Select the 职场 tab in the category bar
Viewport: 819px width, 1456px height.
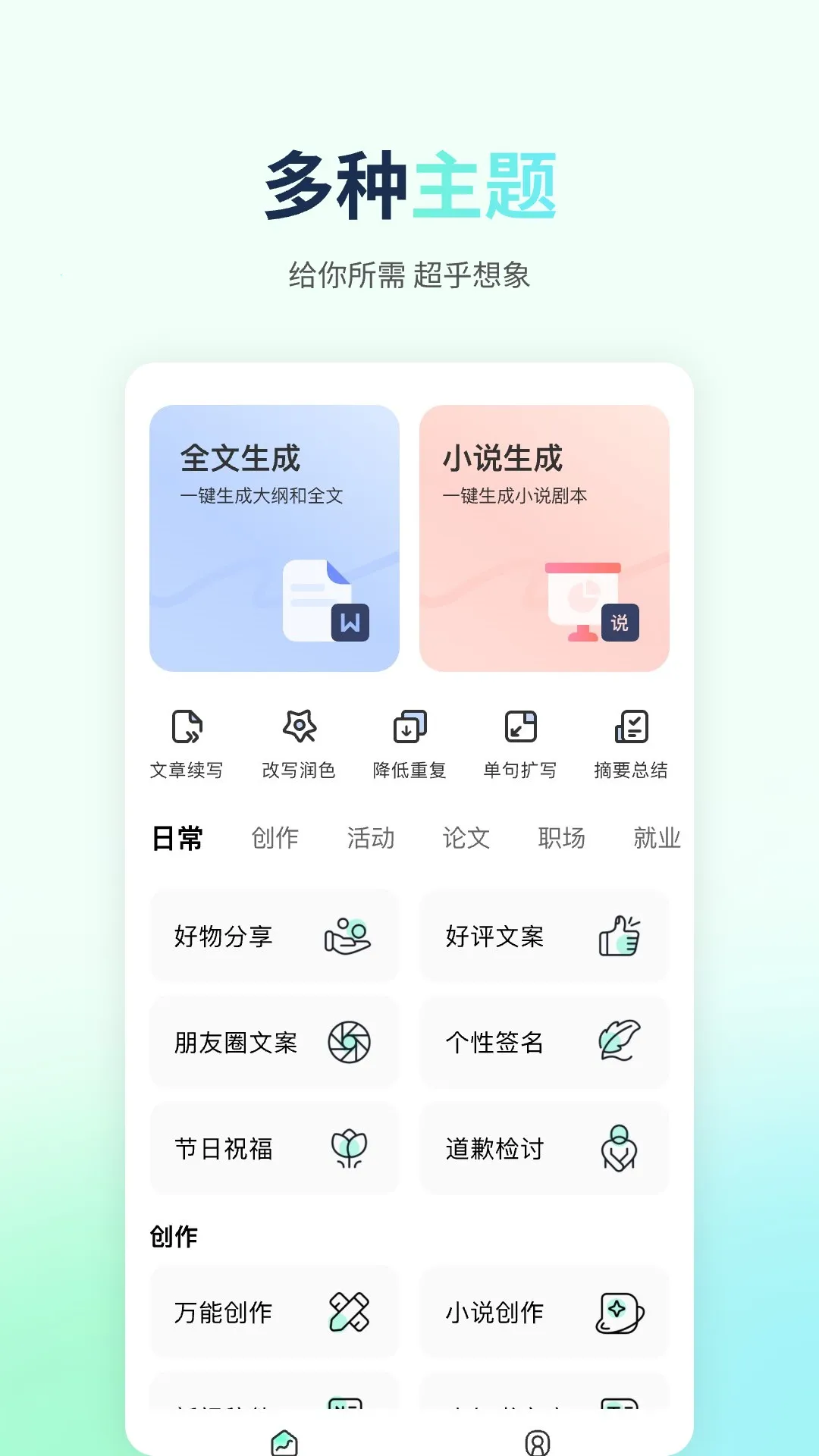tap(561, 838)
